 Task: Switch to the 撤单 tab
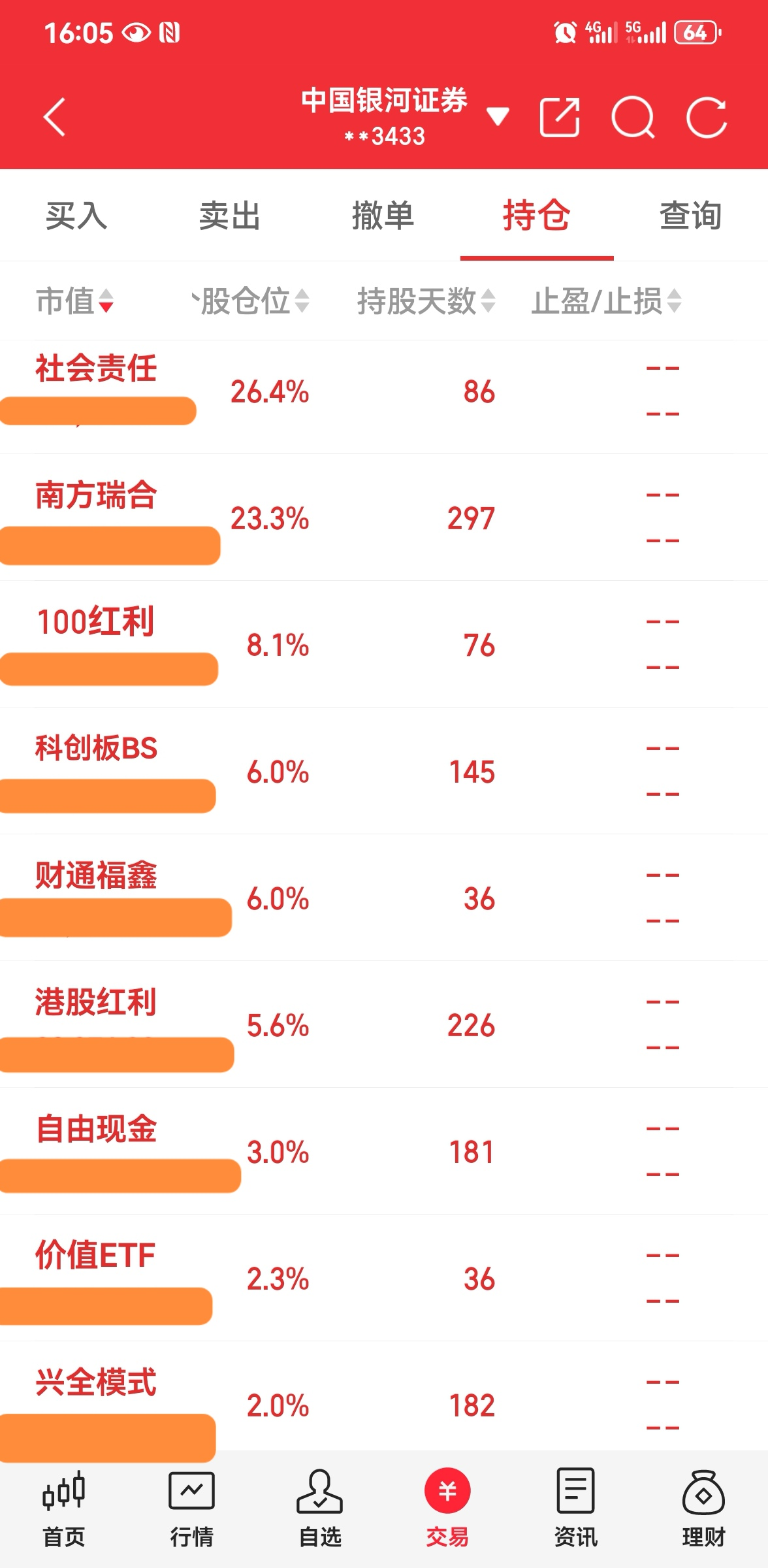[383, 216]
